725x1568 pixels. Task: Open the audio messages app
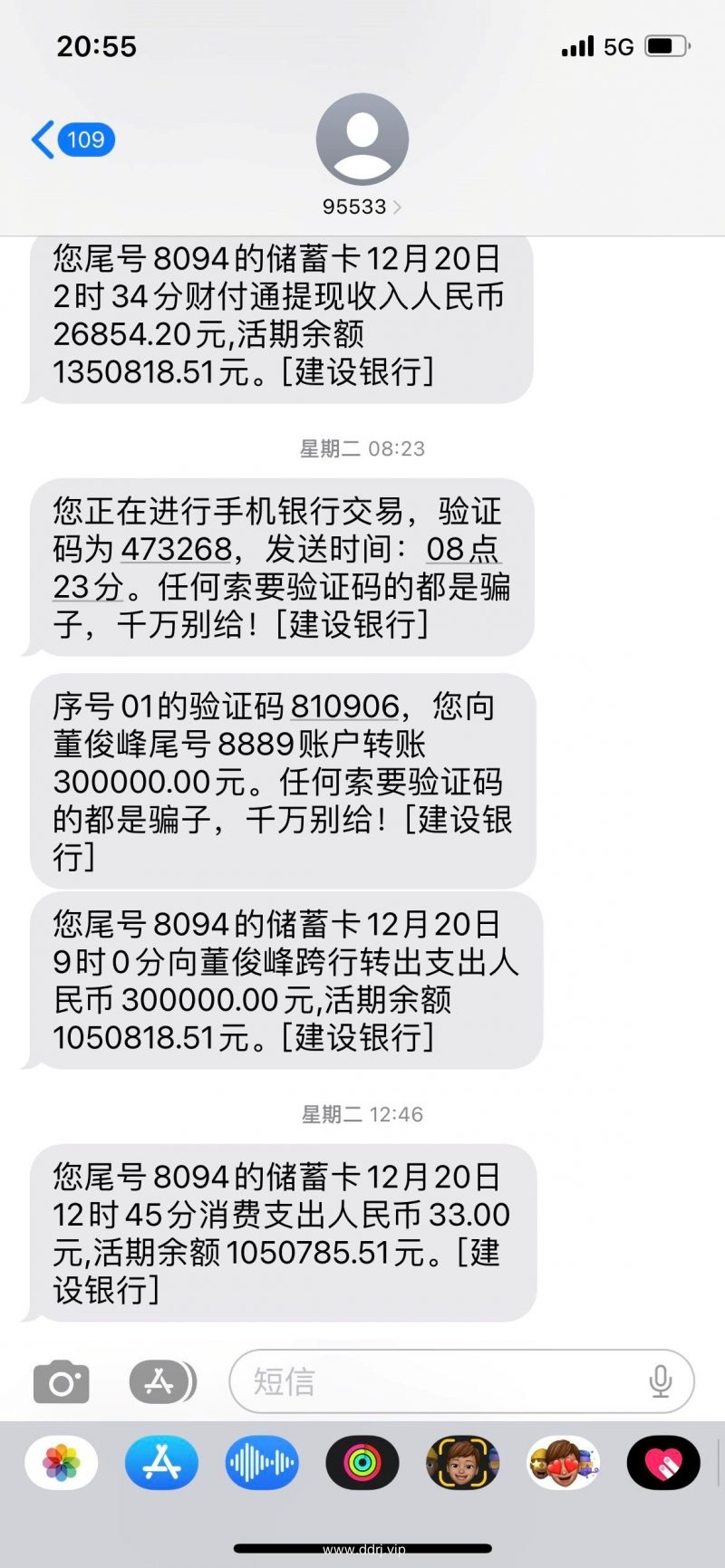[262, 1463]
